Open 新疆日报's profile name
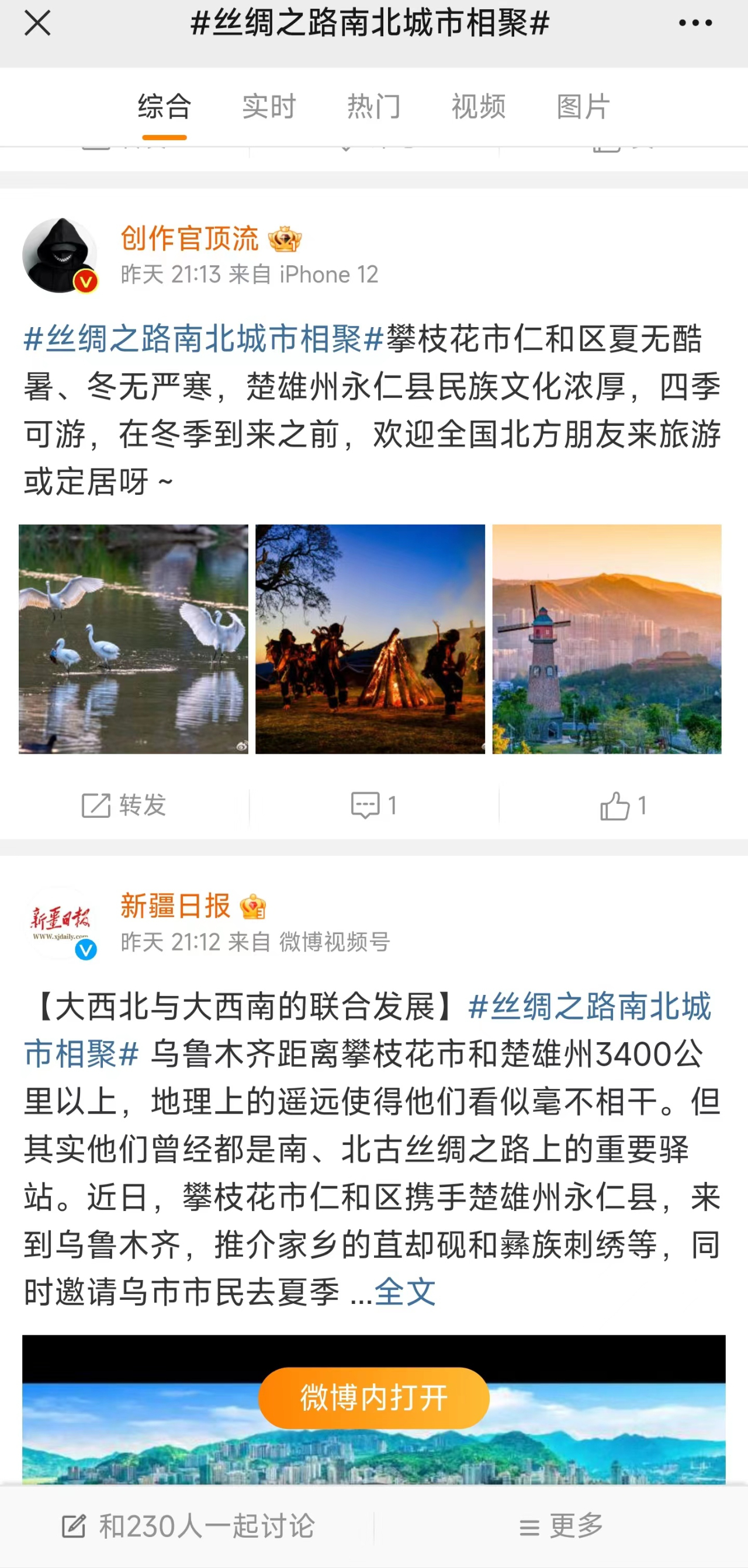Screen dimensions: 748x1568 (x=175, y=906)
